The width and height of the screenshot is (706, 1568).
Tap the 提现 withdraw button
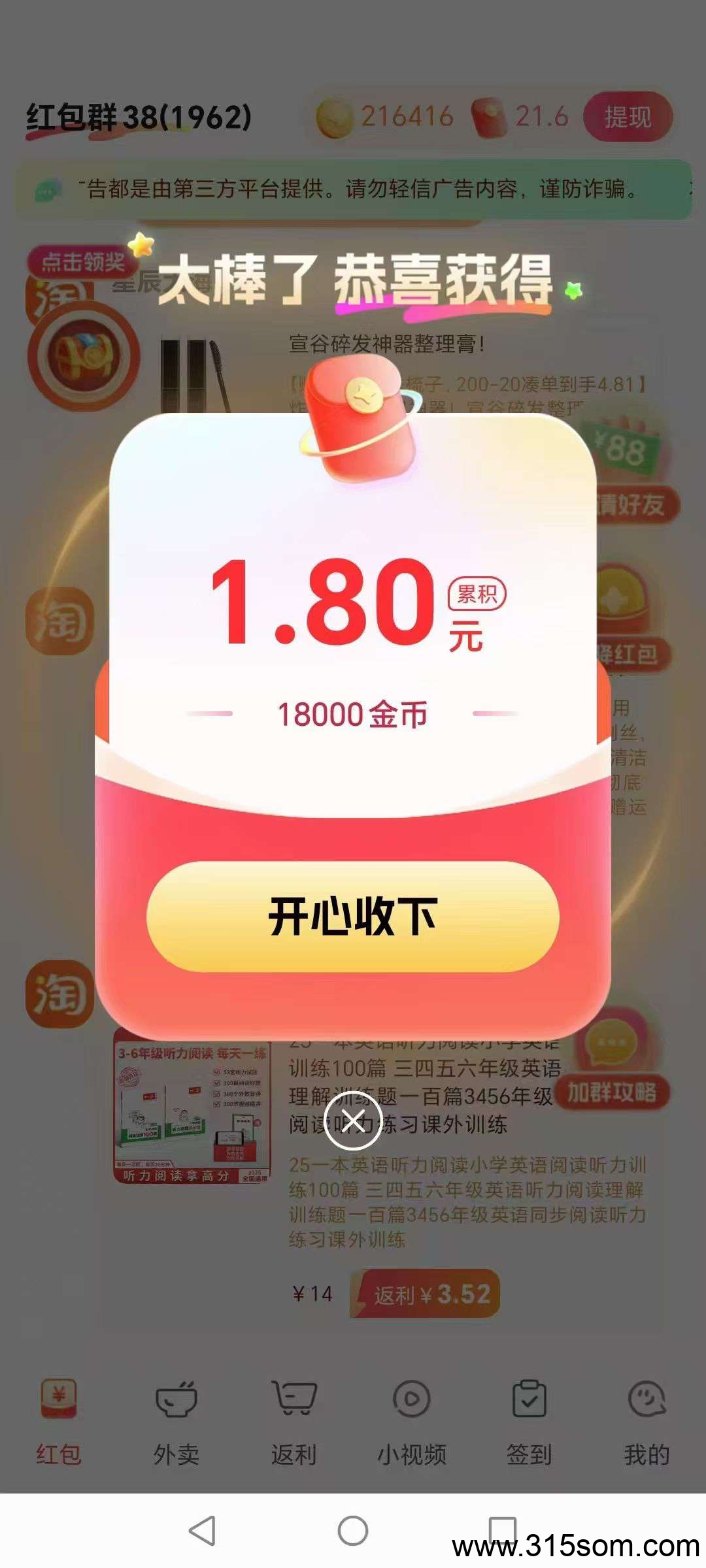628,117
